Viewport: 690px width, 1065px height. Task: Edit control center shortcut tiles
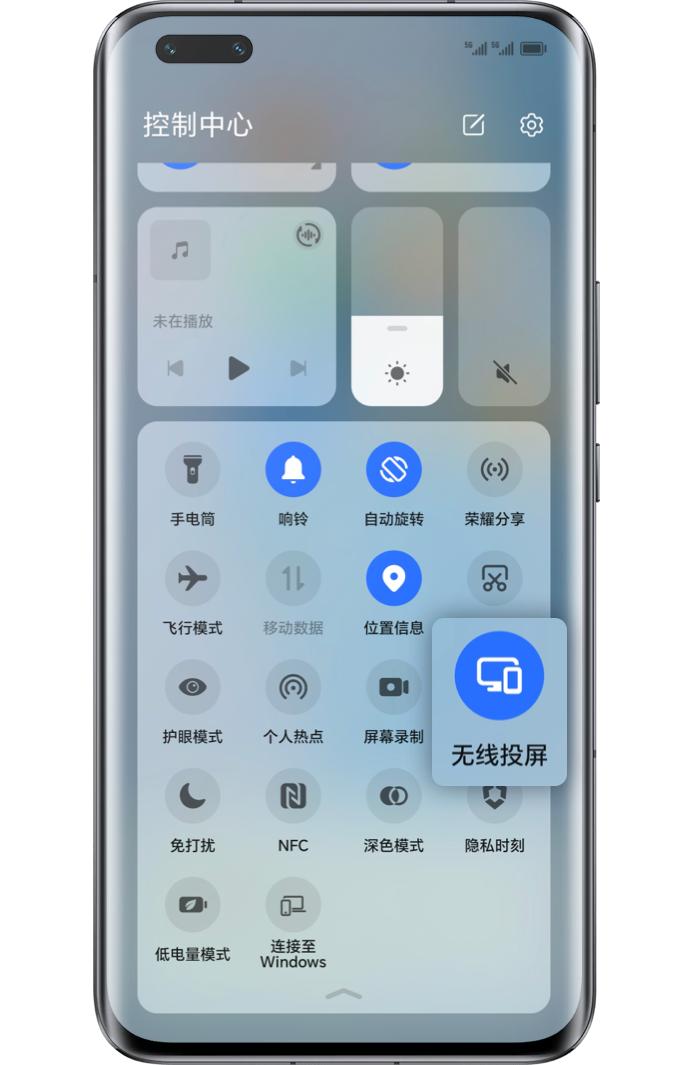point(473,125)
